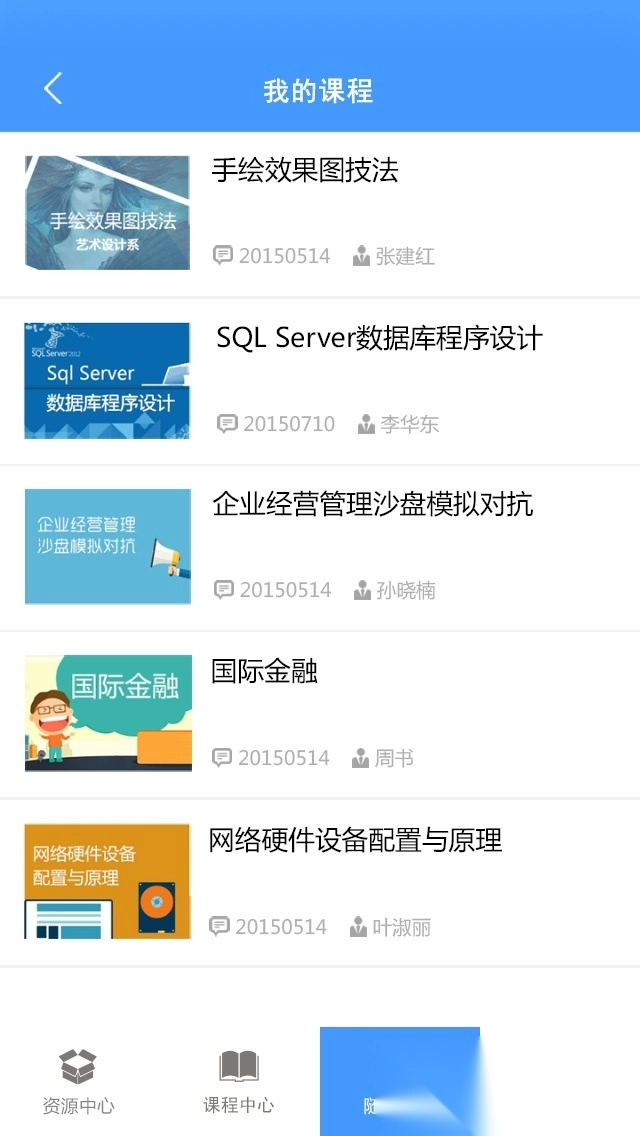Switch to the 资源中心 tab
Viewport: 640px width, 1136px height.
[78, 1081]
